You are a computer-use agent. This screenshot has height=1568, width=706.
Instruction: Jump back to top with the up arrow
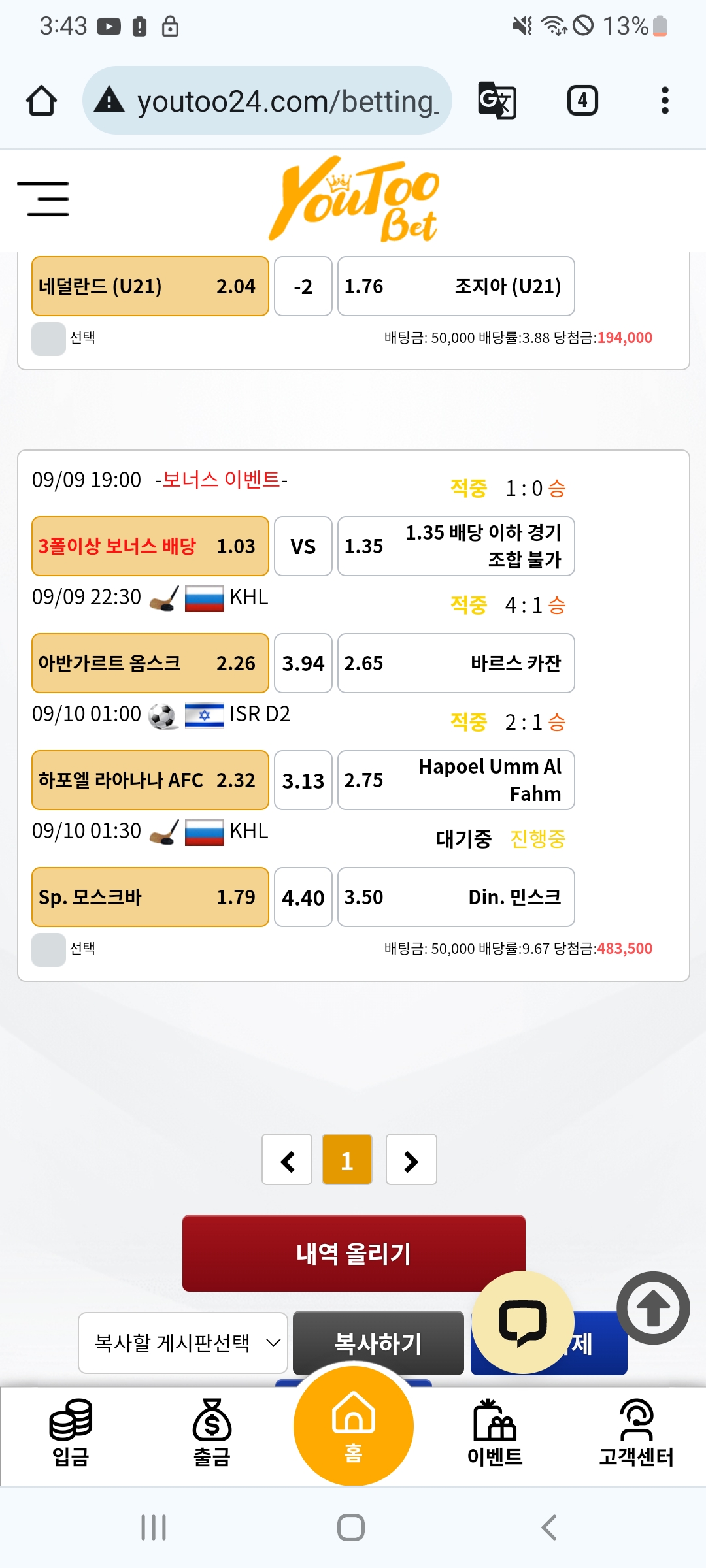(x=653, y=1308)
